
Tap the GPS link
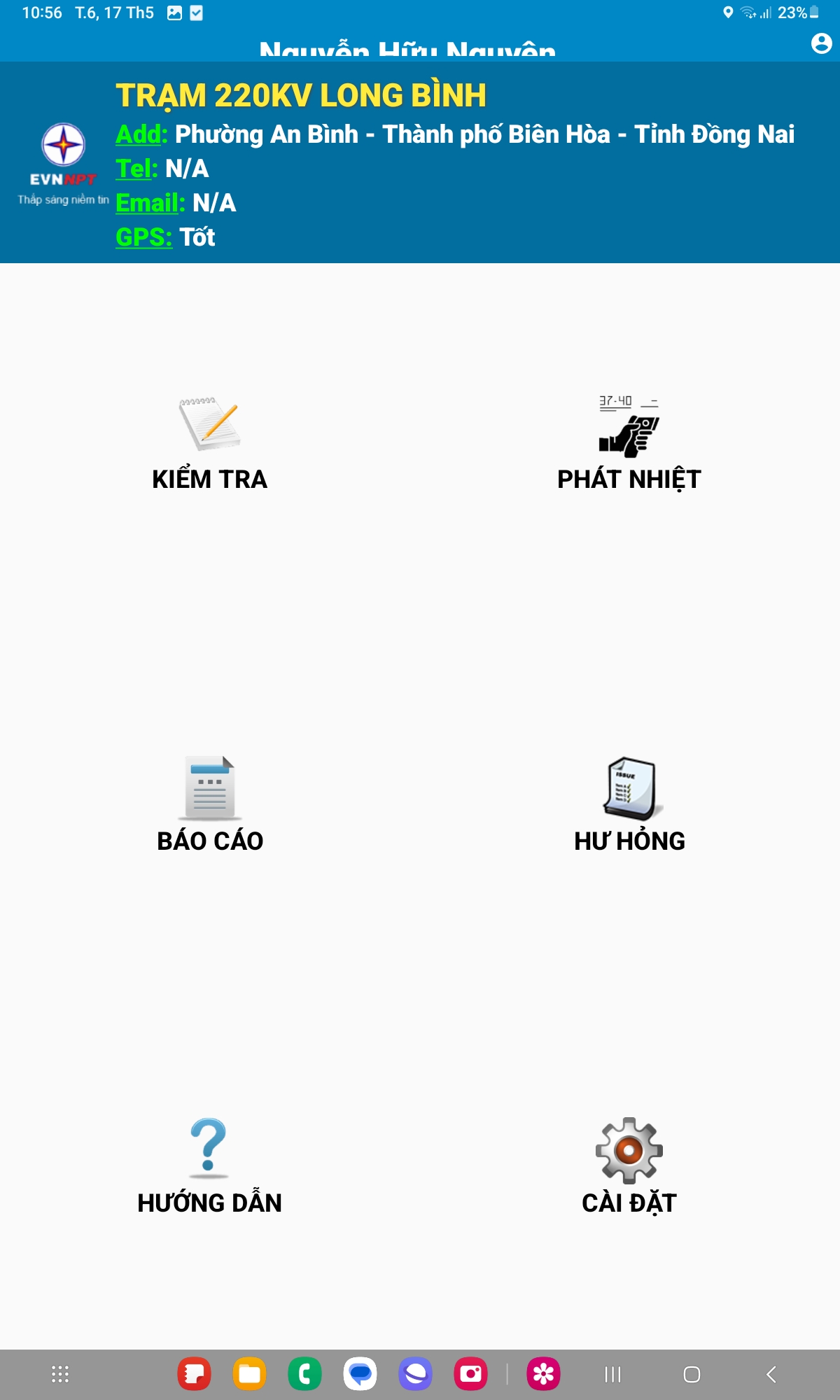point(143,237)
